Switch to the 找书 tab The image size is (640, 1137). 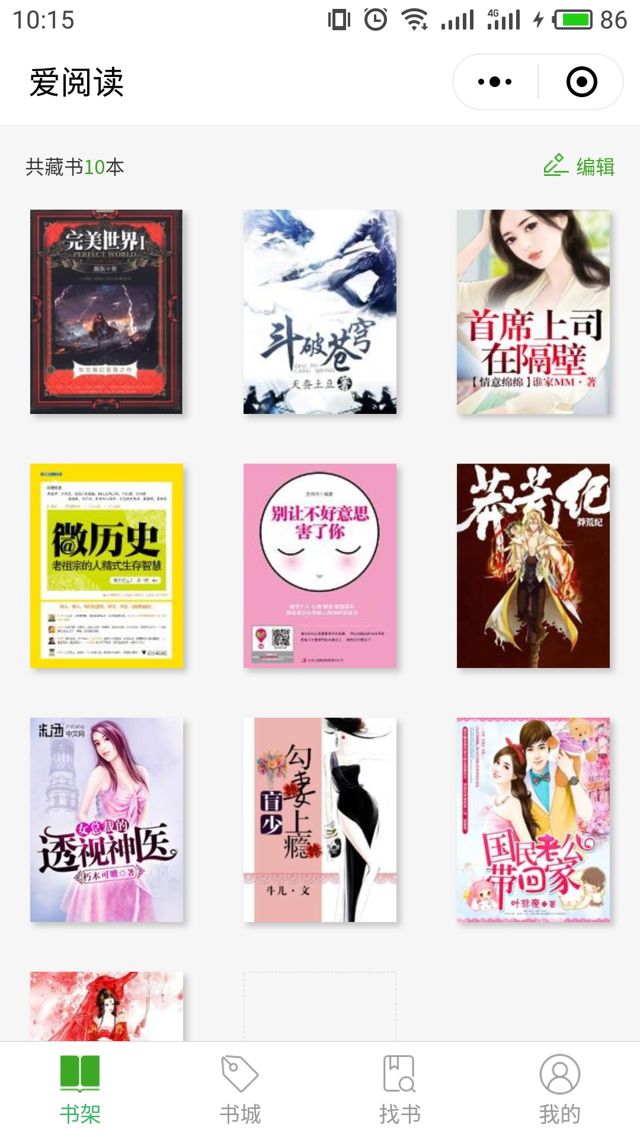pos(400,1090)
